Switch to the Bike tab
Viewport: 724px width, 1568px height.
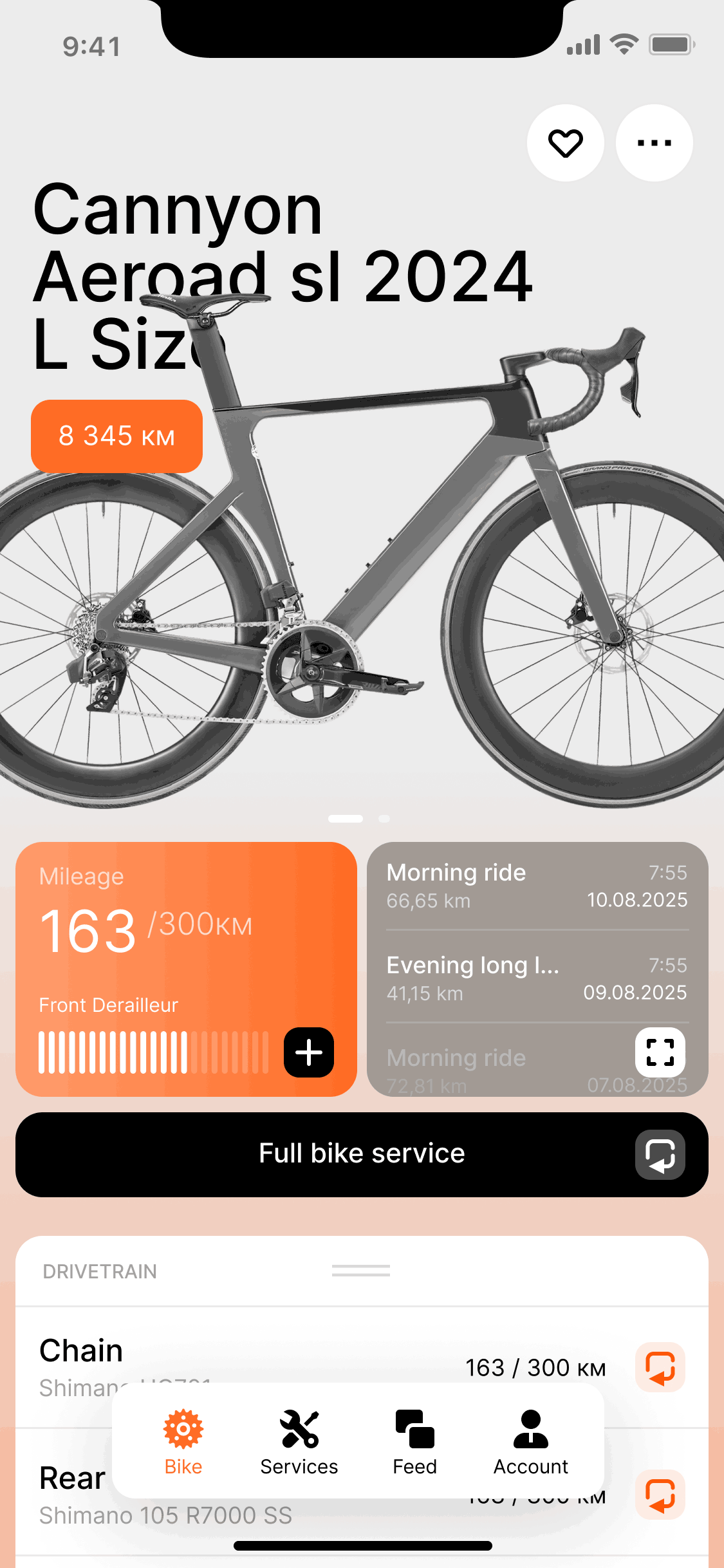tap(183, 1442)
